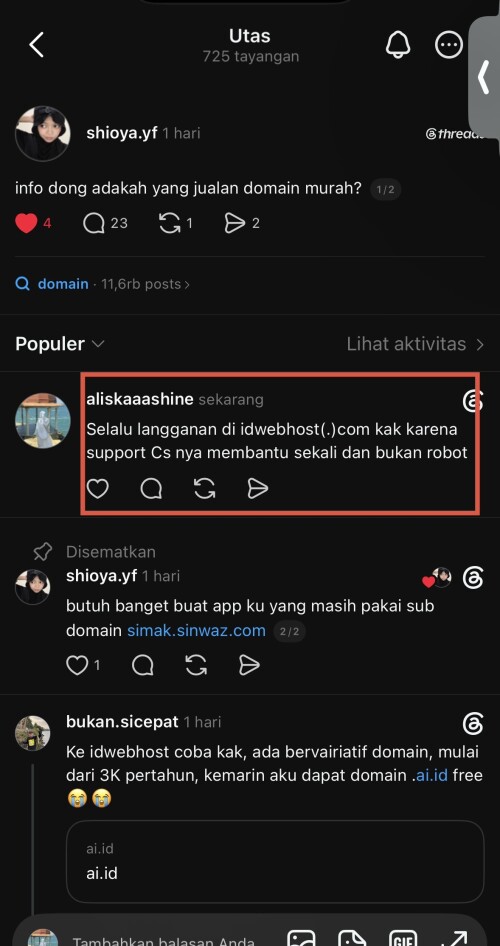Go back using the top-left arrow
The height and width of the screenshot is (946, 500).
tap(37, 45)
